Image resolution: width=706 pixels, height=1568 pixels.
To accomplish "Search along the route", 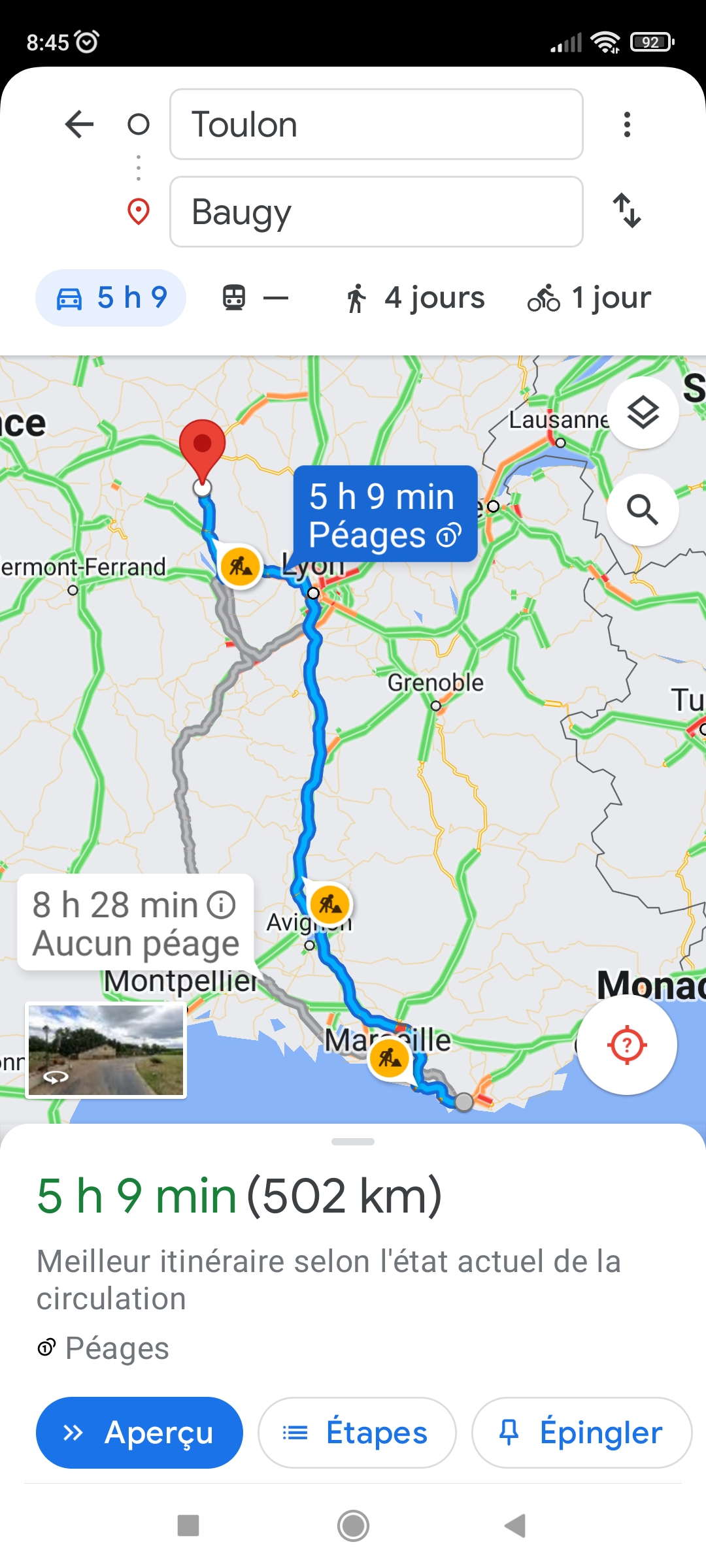I will [643, 510].
